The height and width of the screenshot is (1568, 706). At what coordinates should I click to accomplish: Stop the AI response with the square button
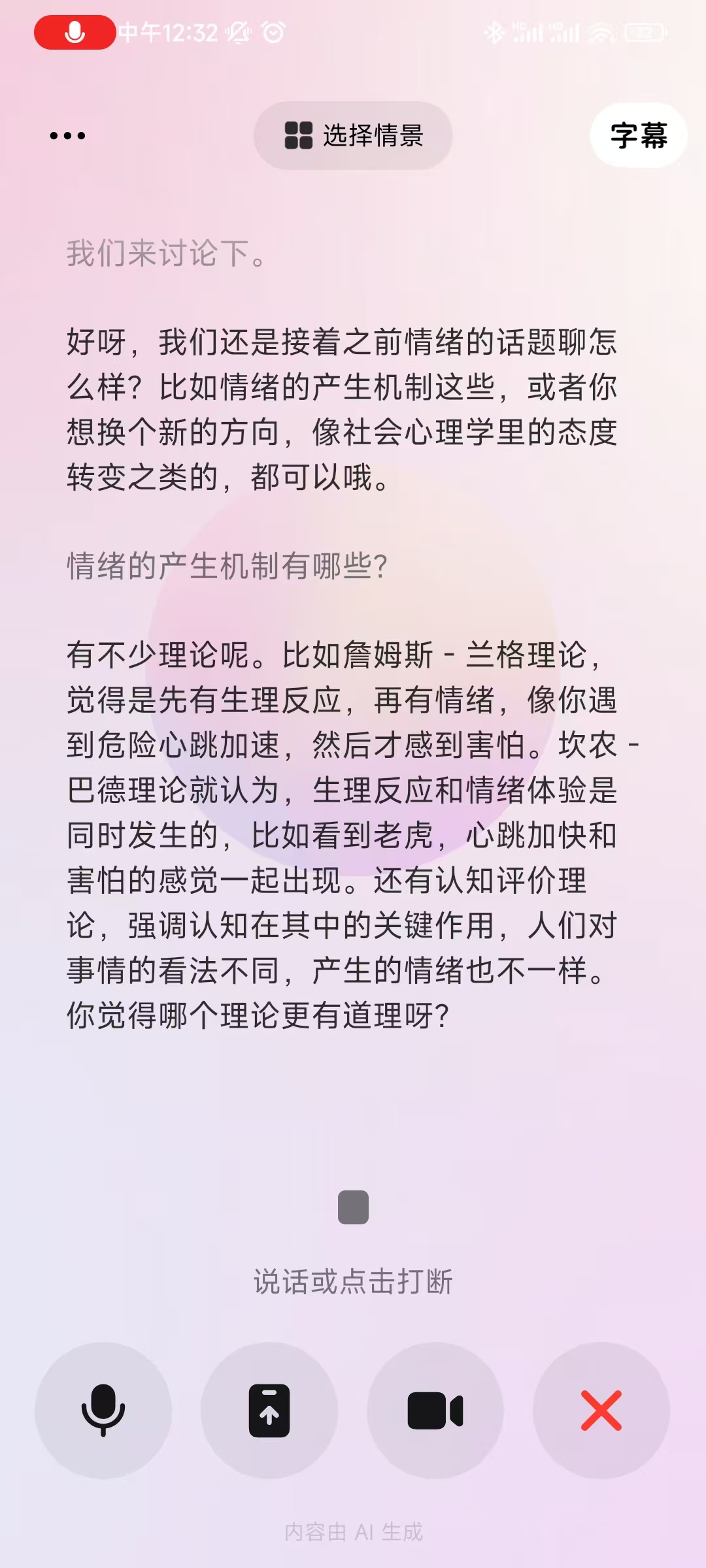point(353,1207)
